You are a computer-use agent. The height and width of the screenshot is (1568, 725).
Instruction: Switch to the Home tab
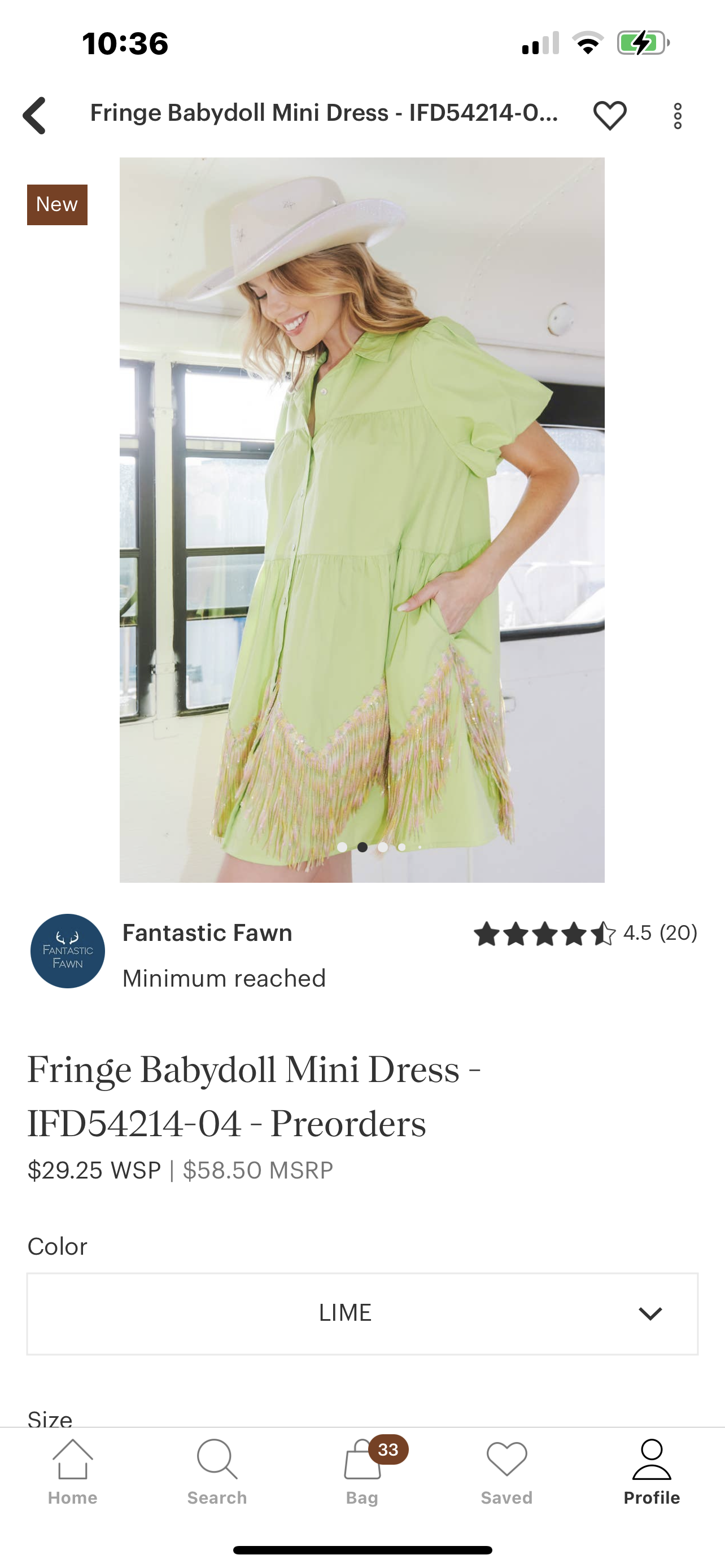coord(72,1471)
